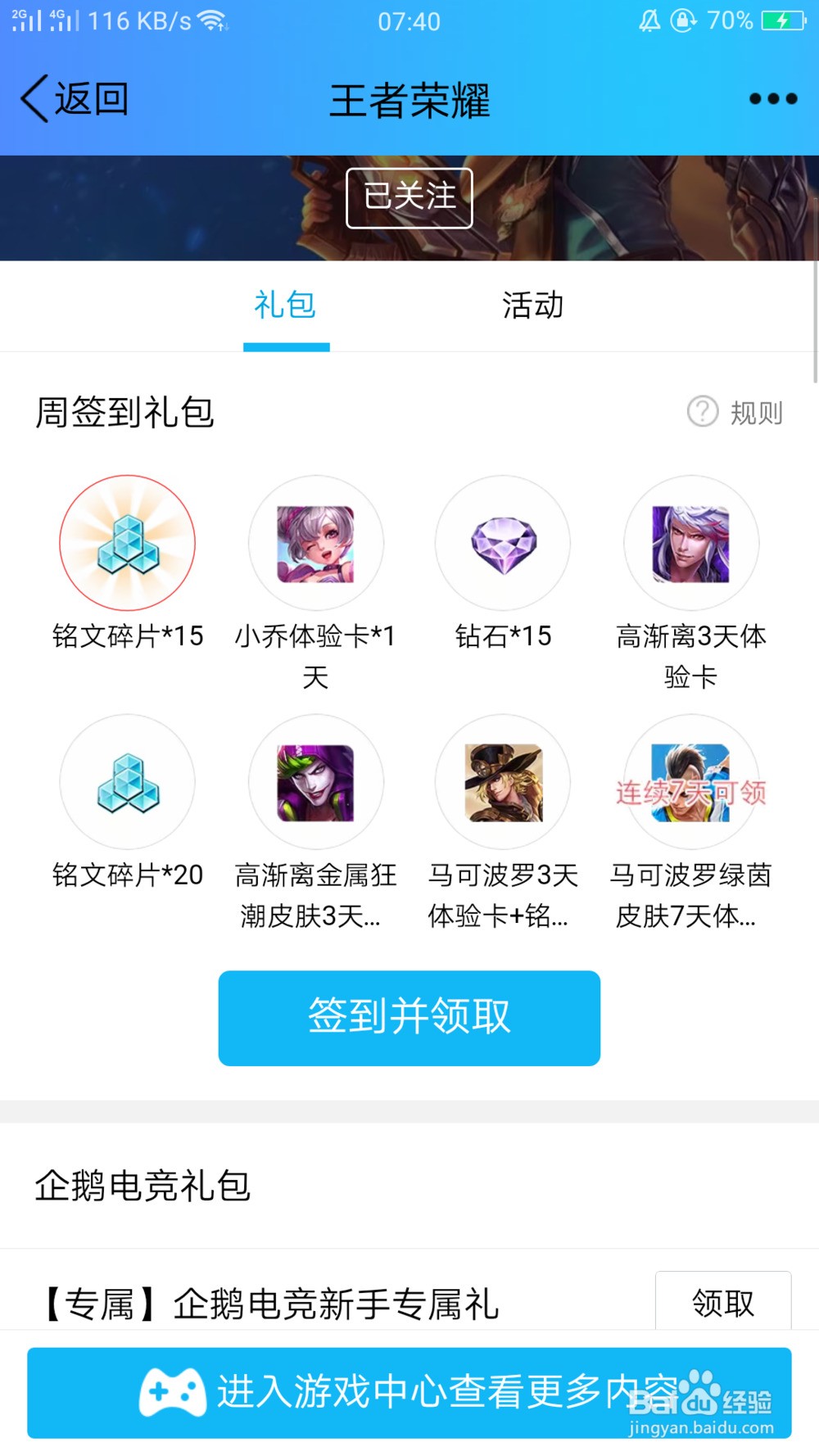Click the 高渐离金属狂潮皮肤 icon
Image resolution: width=819 pixels, height=1456 pixels.
[x=315, y=782]
